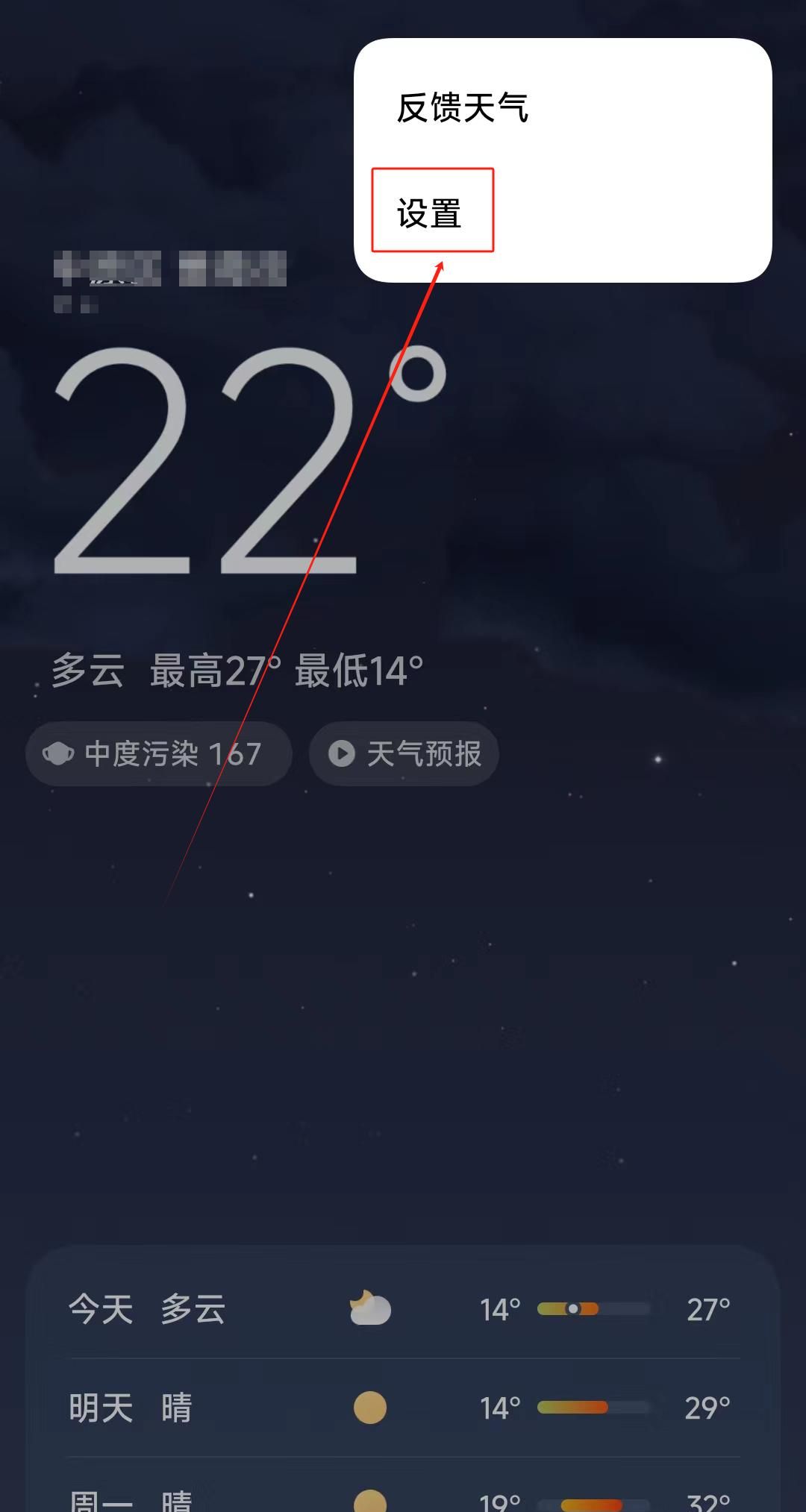
Task: Tap tomorrow's 14° to 29° temperature bar
Action: click(x=593, y=1408)
